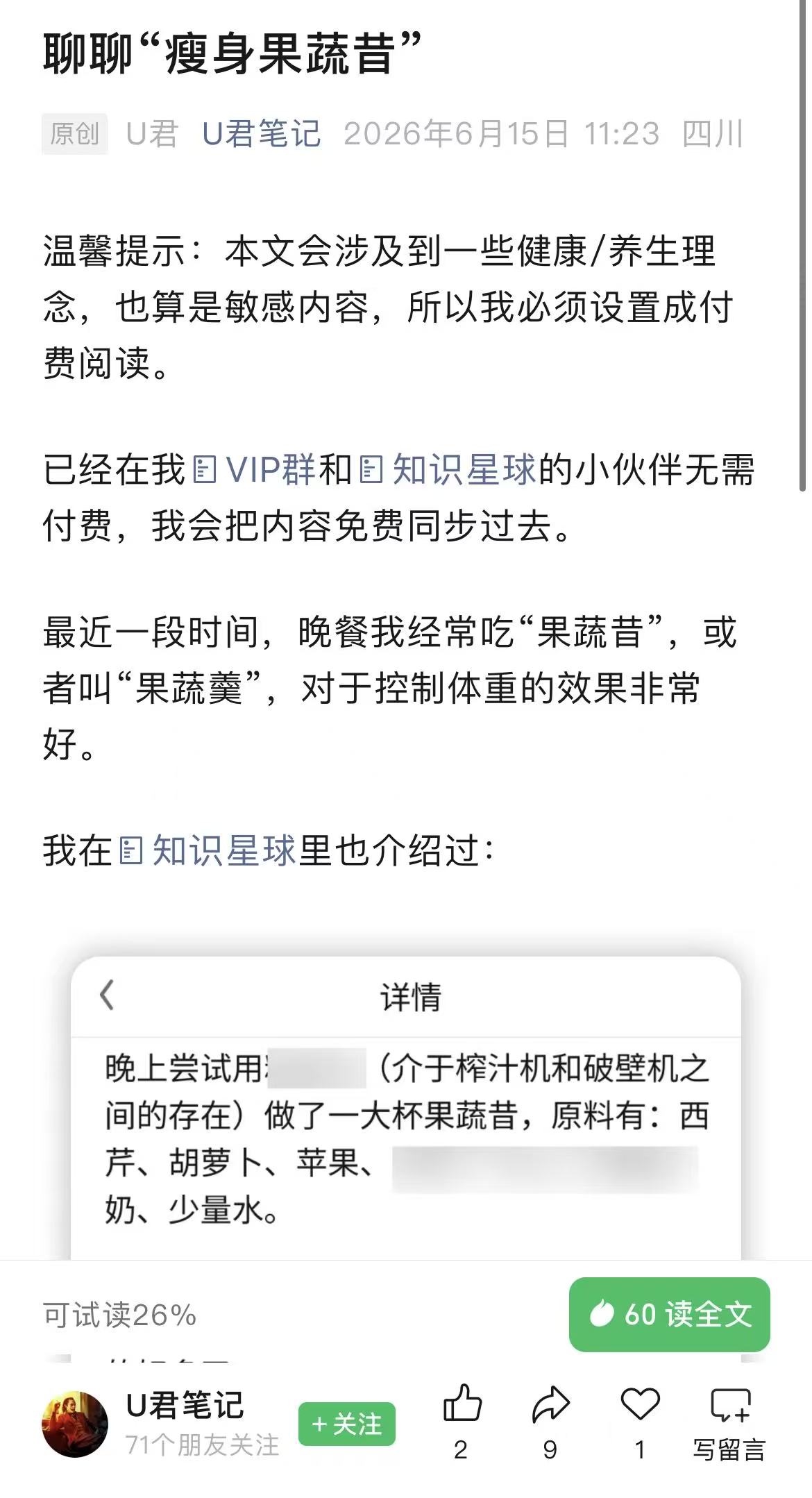Open the U君笔记 account link in byline
This screenshot has width=812, height=1498.
[x=261, y=133]
